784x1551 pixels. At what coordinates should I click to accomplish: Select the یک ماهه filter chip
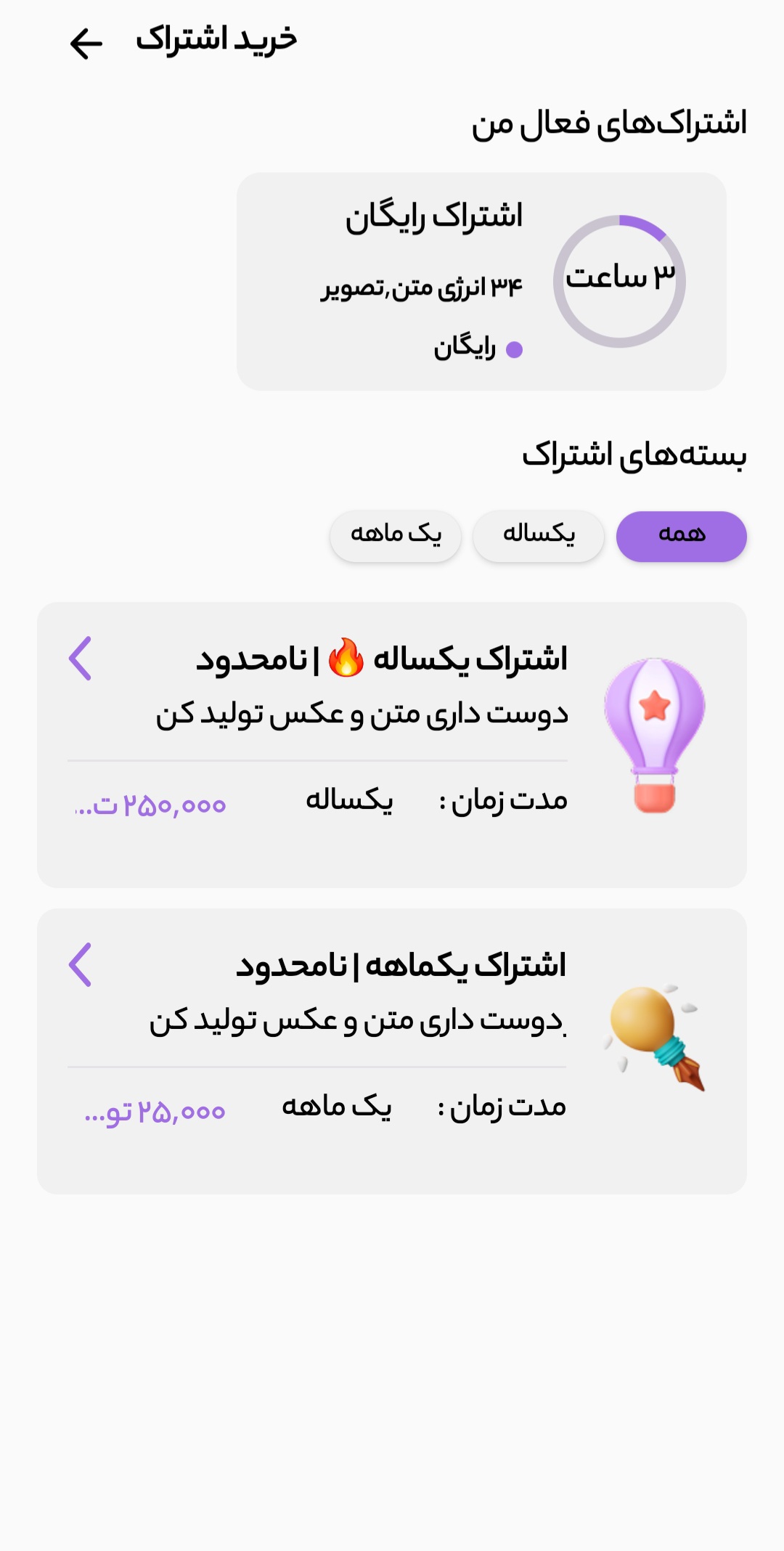pyautogui.click(x=396, y=535)
